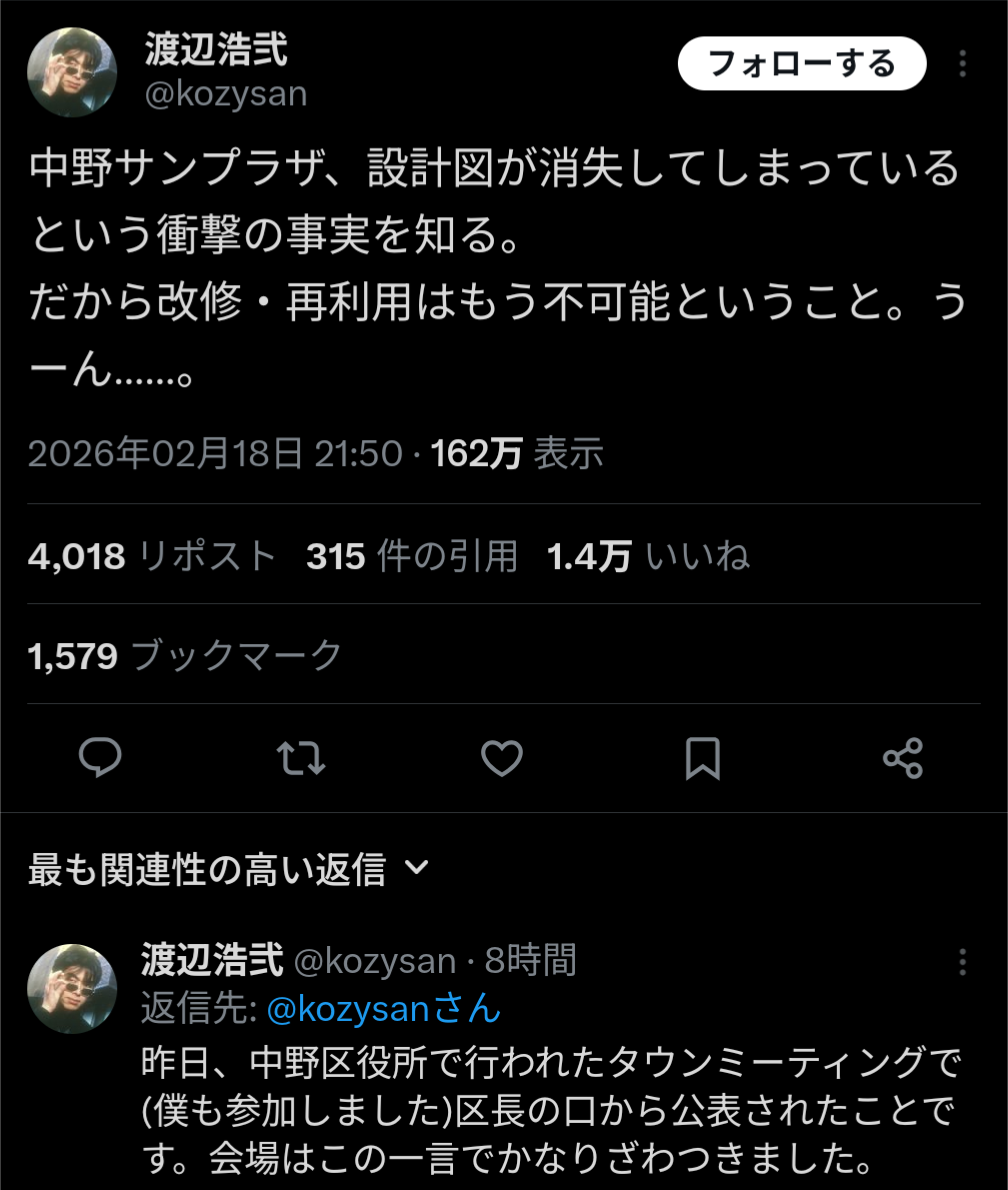Open the reply about the タウンミーティング

point(550,1110)
